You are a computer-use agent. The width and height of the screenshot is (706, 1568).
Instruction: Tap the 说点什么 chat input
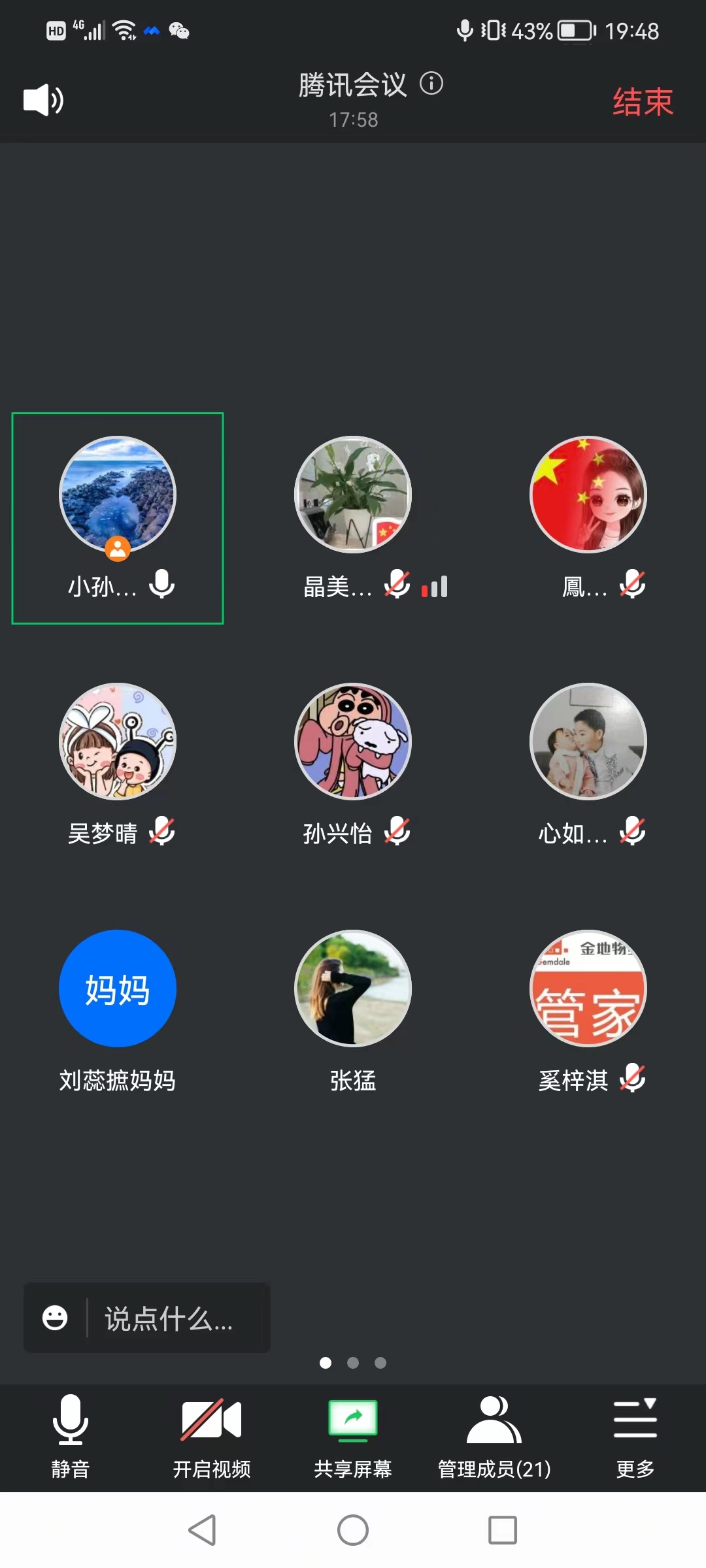(169, 1318)
